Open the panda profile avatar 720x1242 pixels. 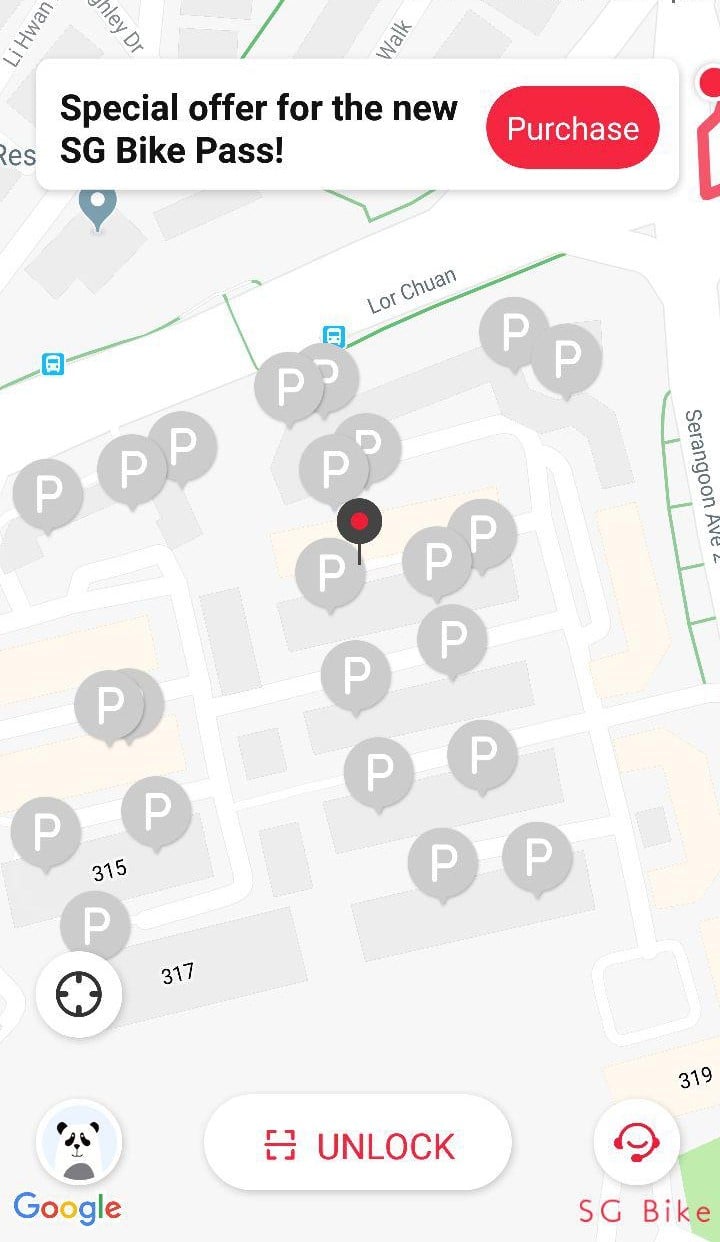[79, 1142]
